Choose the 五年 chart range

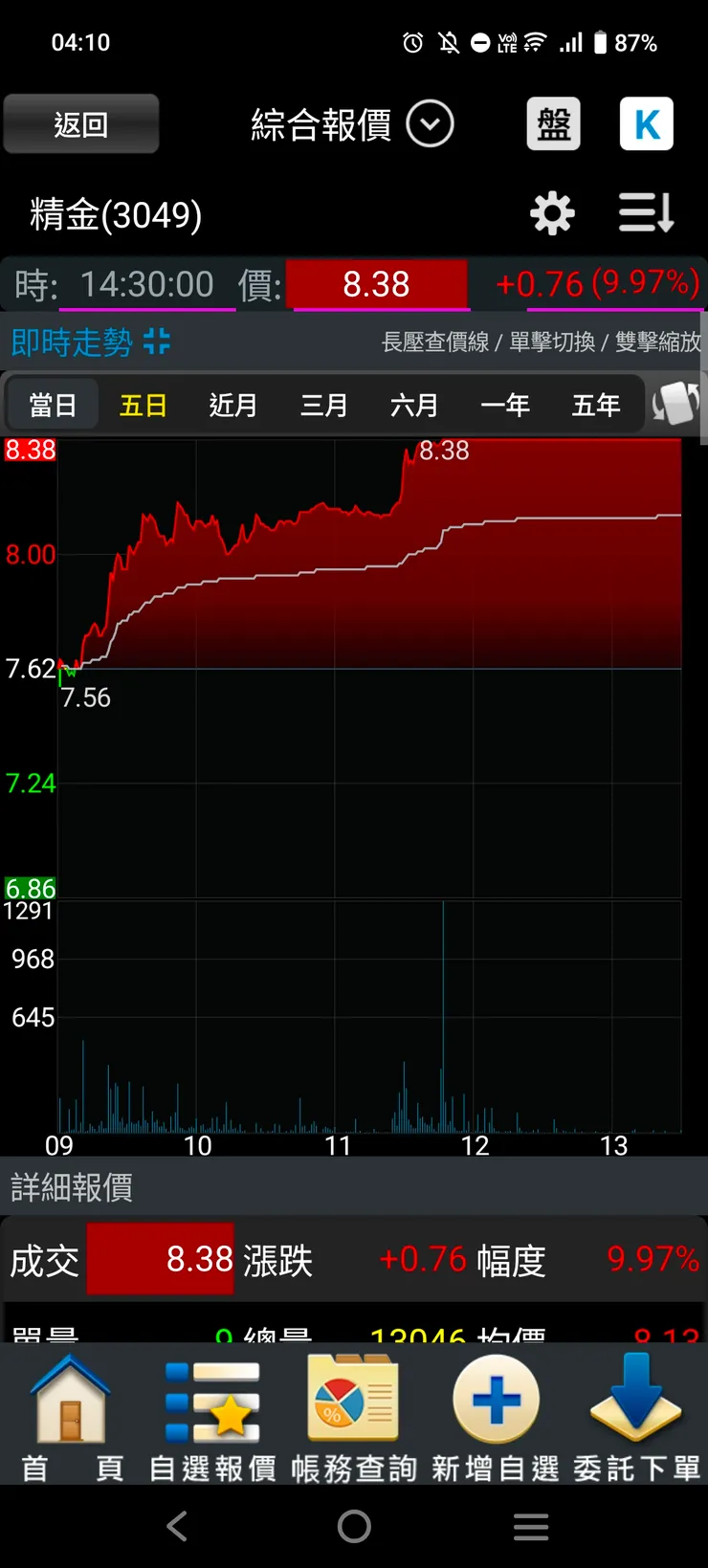(596, 406)
